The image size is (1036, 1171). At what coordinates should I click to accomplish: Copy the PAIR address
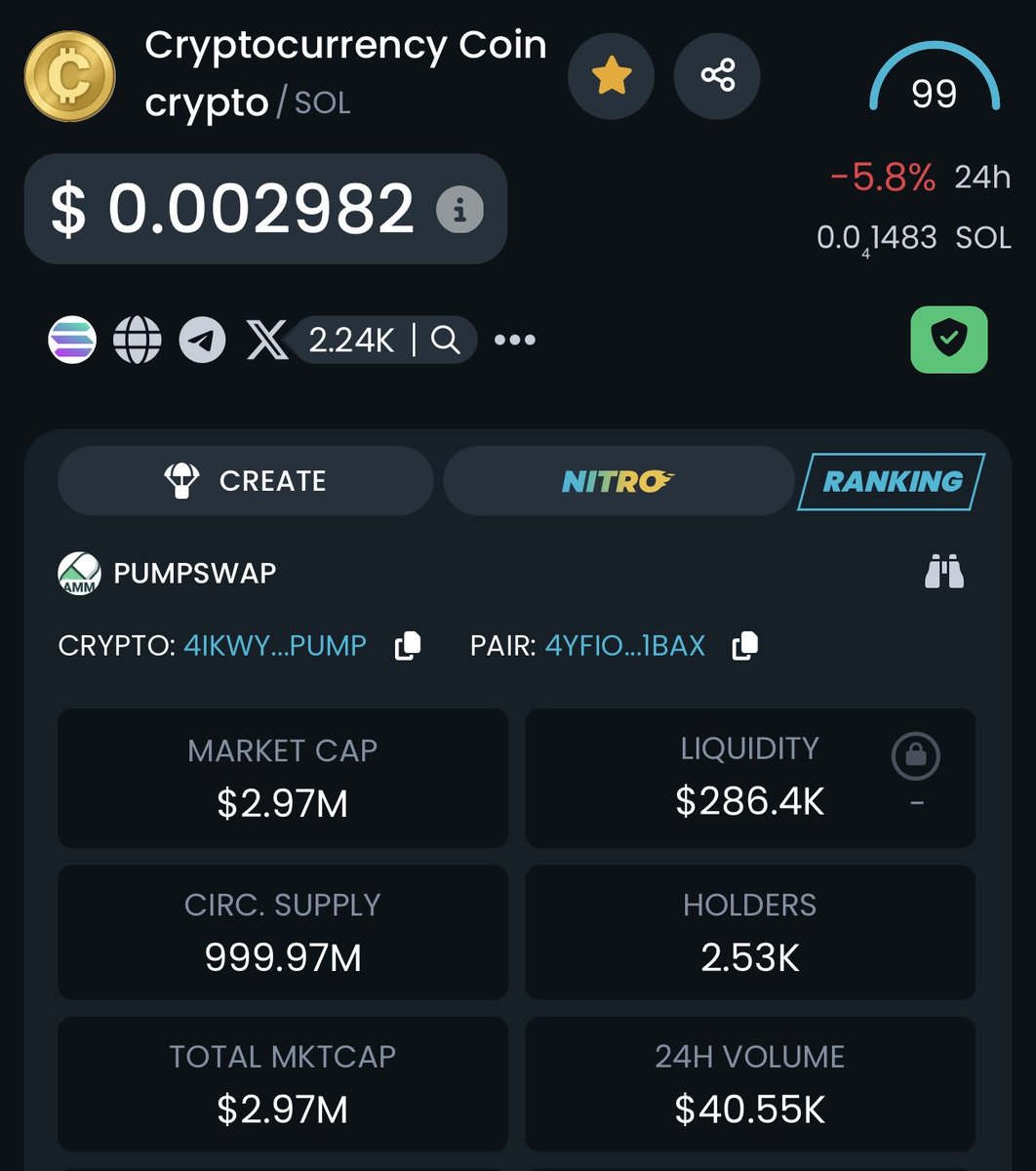(x=745, y=646)
